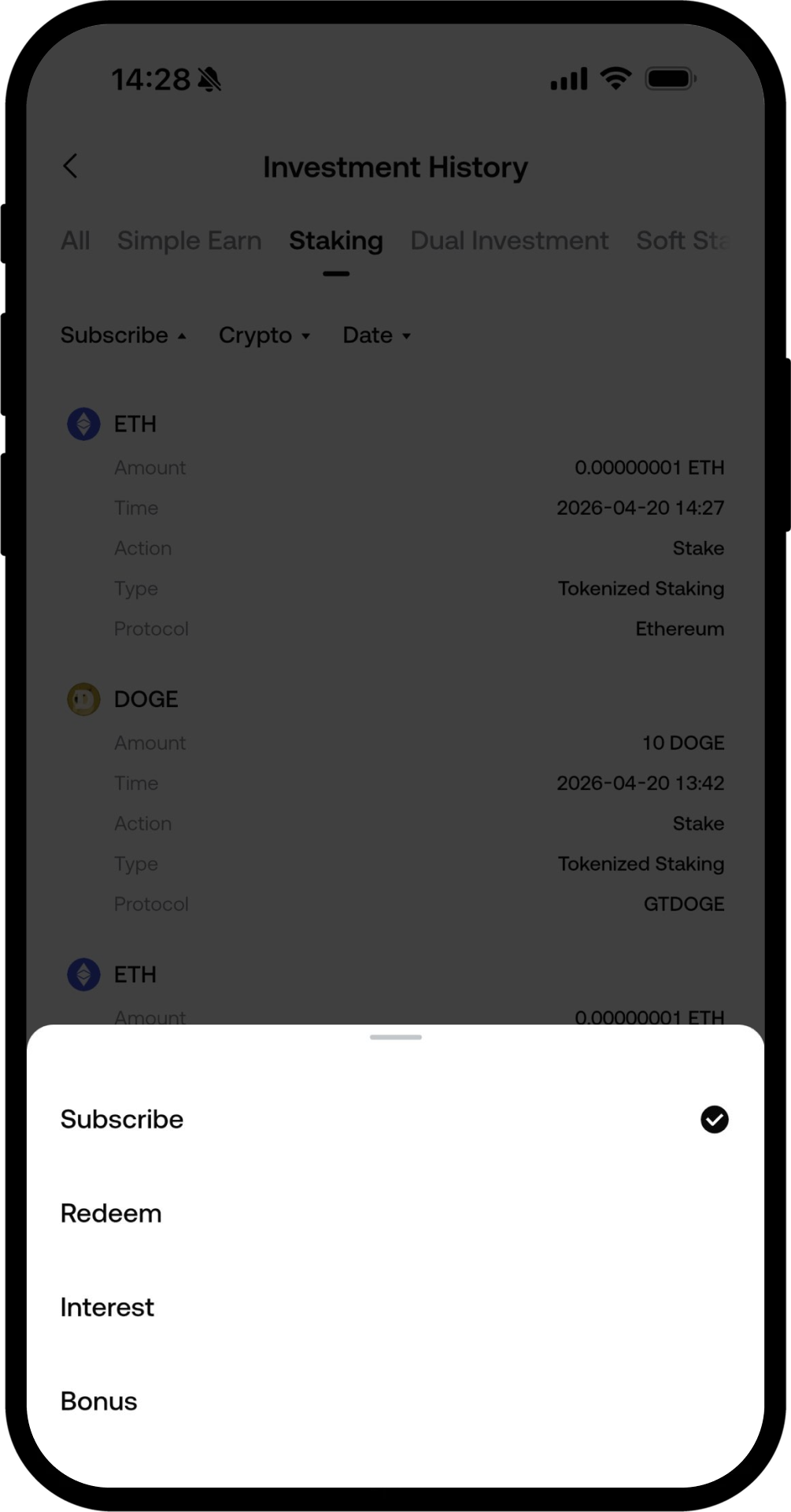Expand the Crypto filter dropdown
This screenshot has height=1512, width=791.
click(x=264, y=335)
